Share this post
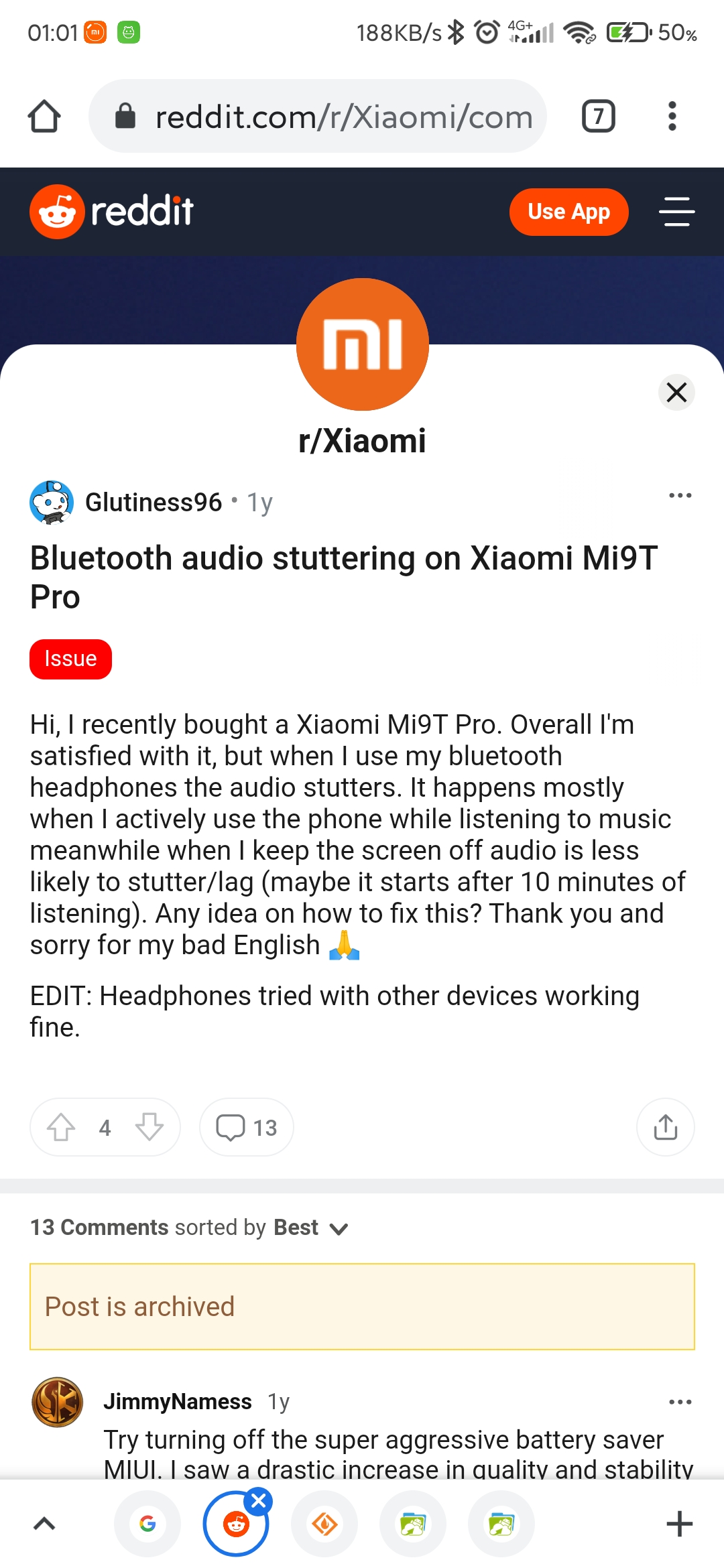Image resolution: width=724 pixels, height=1568 pixels. coord(665,1127)
